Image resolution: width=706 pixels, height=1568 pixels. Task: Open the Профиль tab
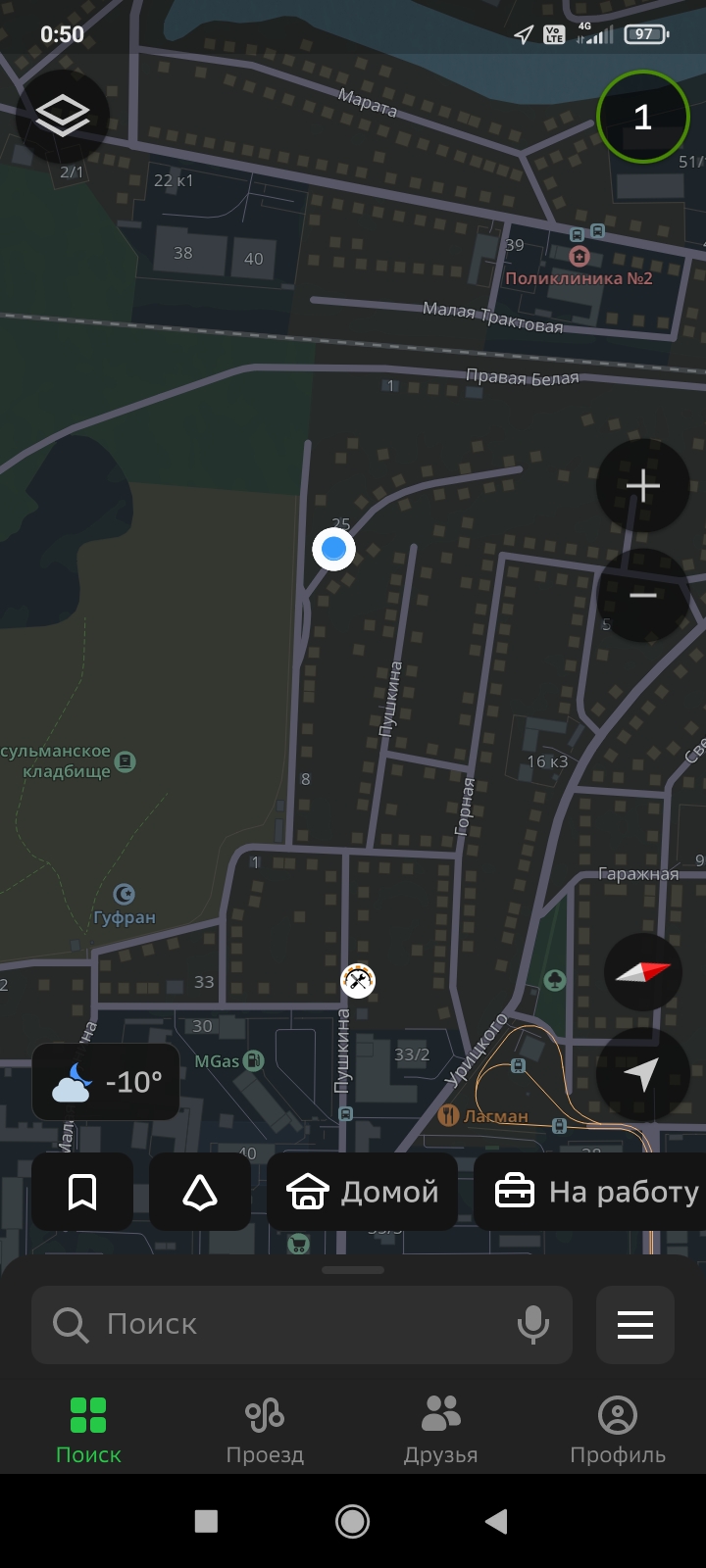click(x=618, y=1430)
